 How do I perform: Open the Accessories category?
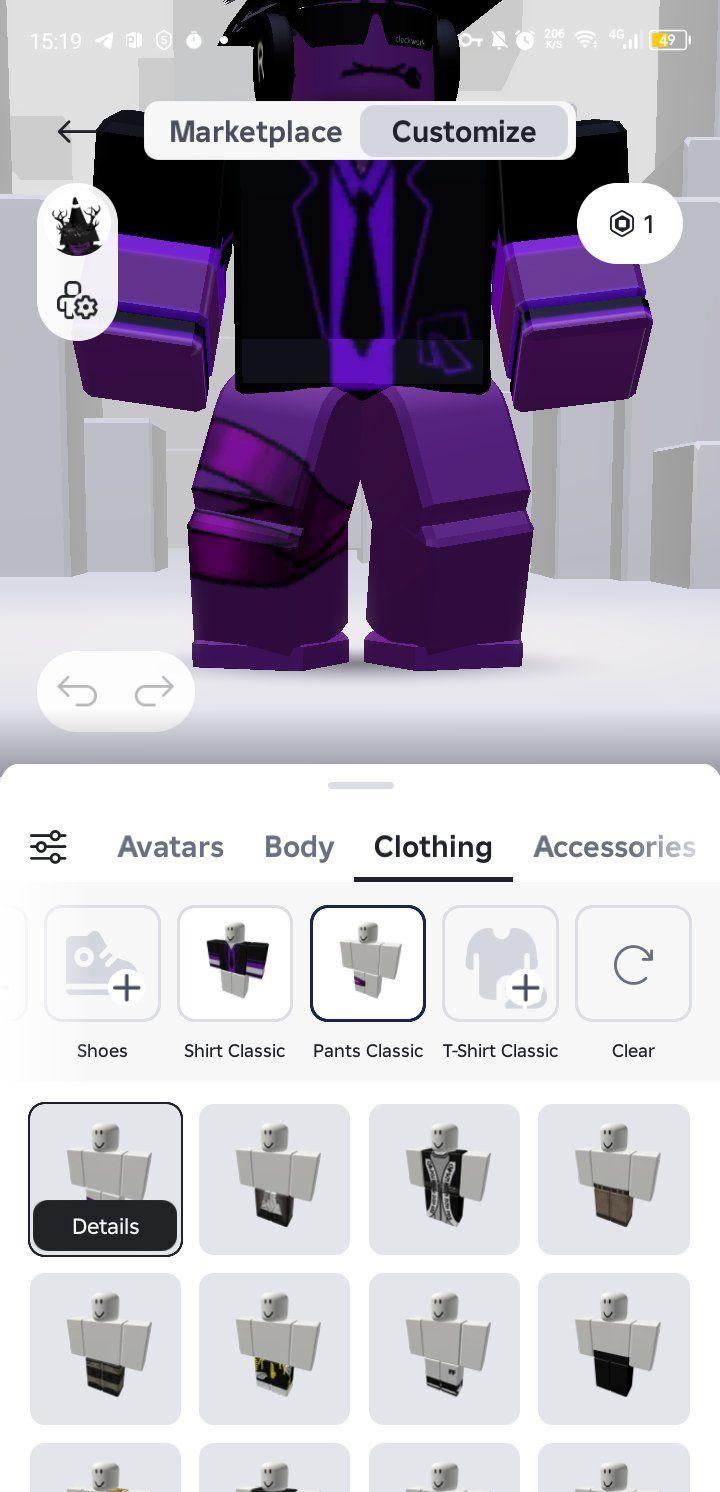[x=614, y=847]
